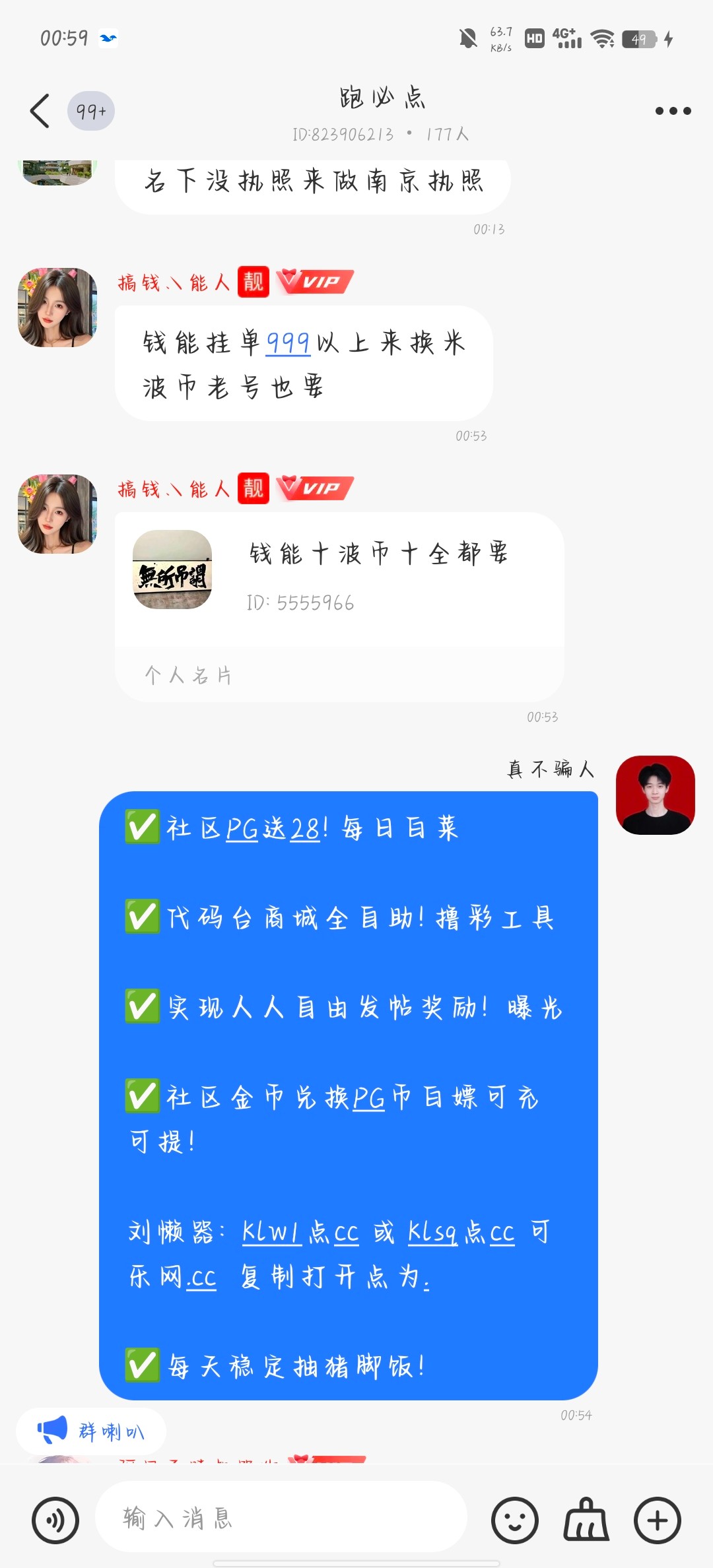This screenshot has height=1568, width=713.
Task: Go back from the 跑必点 group chat
Action: pyautogui.click(x=40, y=111)
